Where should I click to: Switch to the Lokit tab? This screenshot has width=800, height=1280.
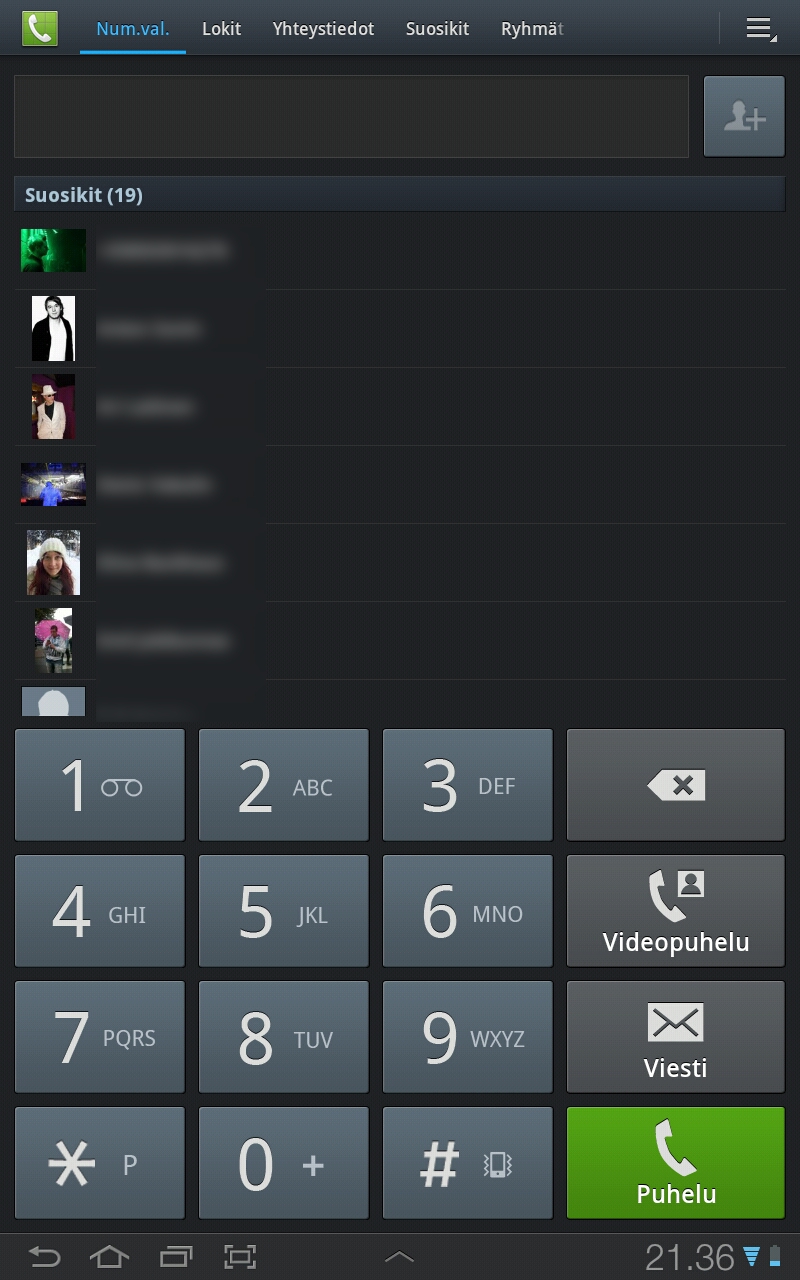(x=221, y=29)
